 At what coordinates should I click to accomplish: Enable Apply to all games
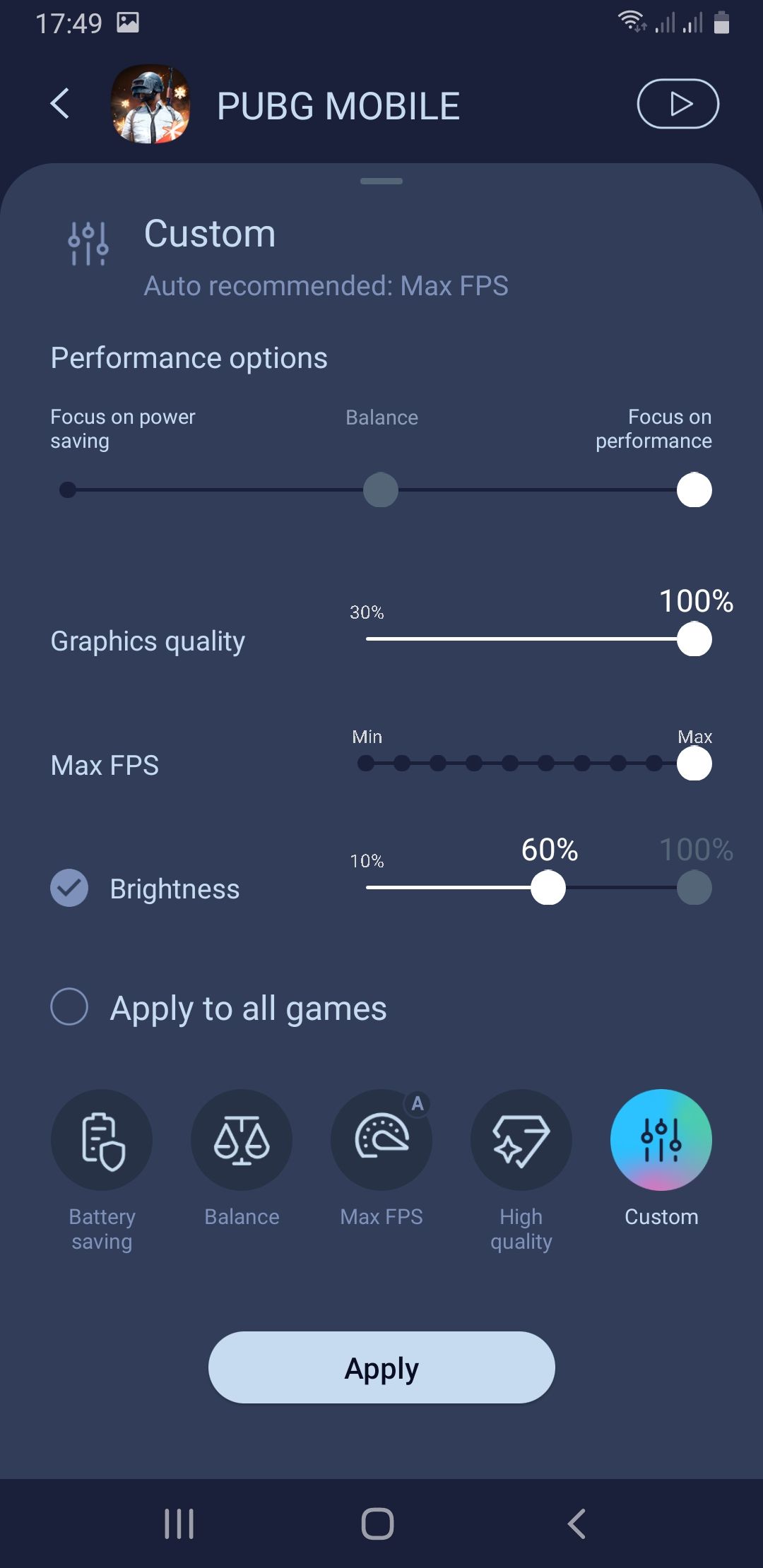coord(69,1006)
